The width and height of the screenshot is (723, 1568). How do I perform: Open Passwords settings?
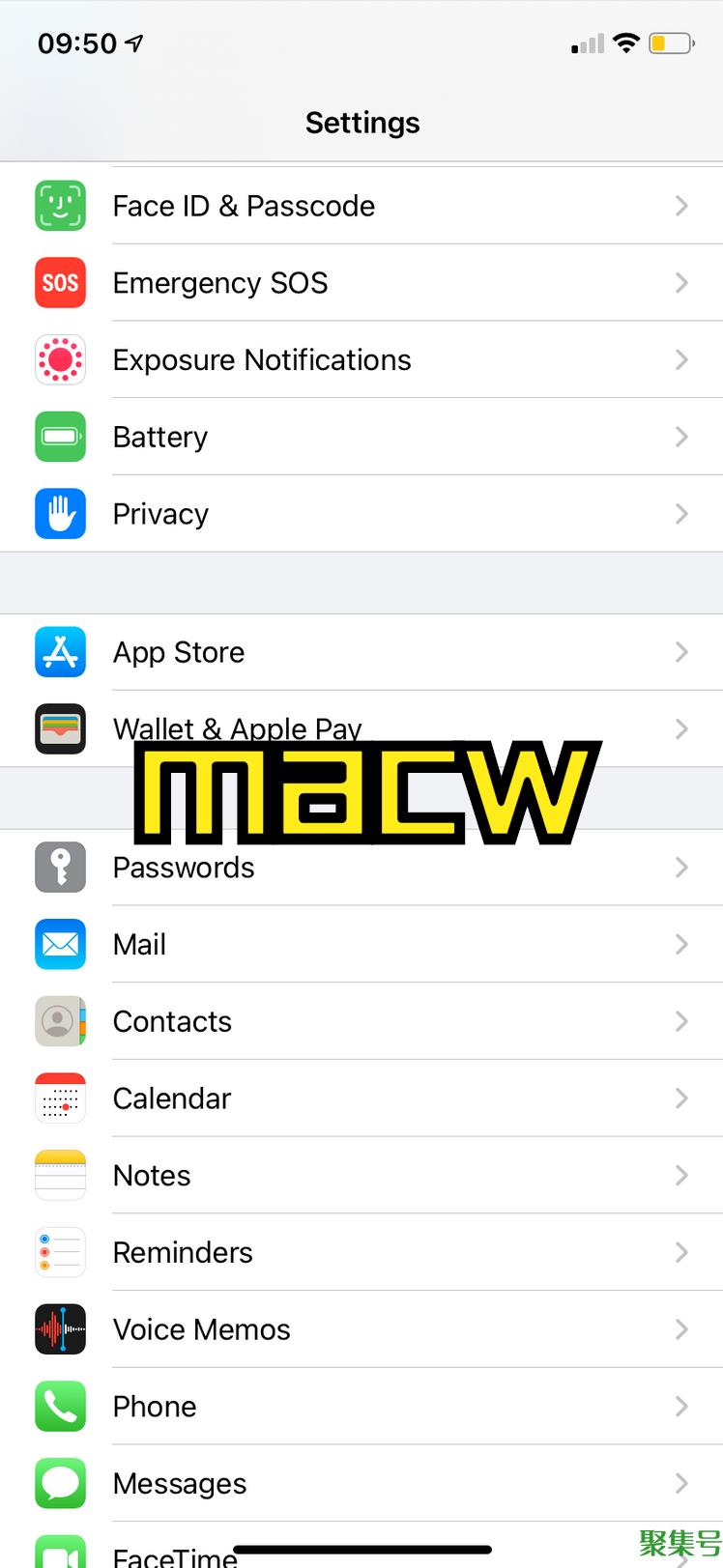point(361,868)
